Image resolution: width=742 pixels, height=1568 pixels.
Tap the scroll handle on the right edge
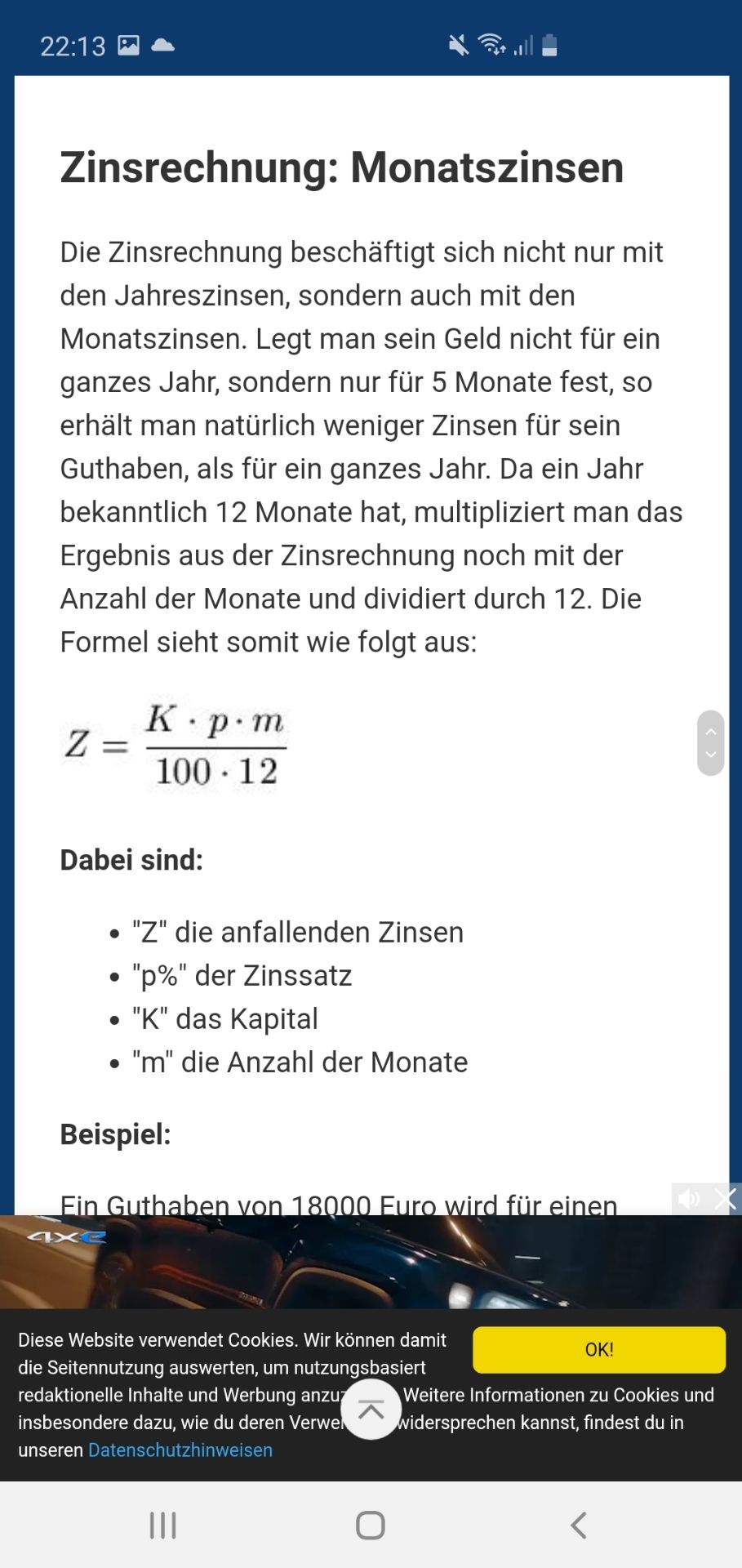710,742
